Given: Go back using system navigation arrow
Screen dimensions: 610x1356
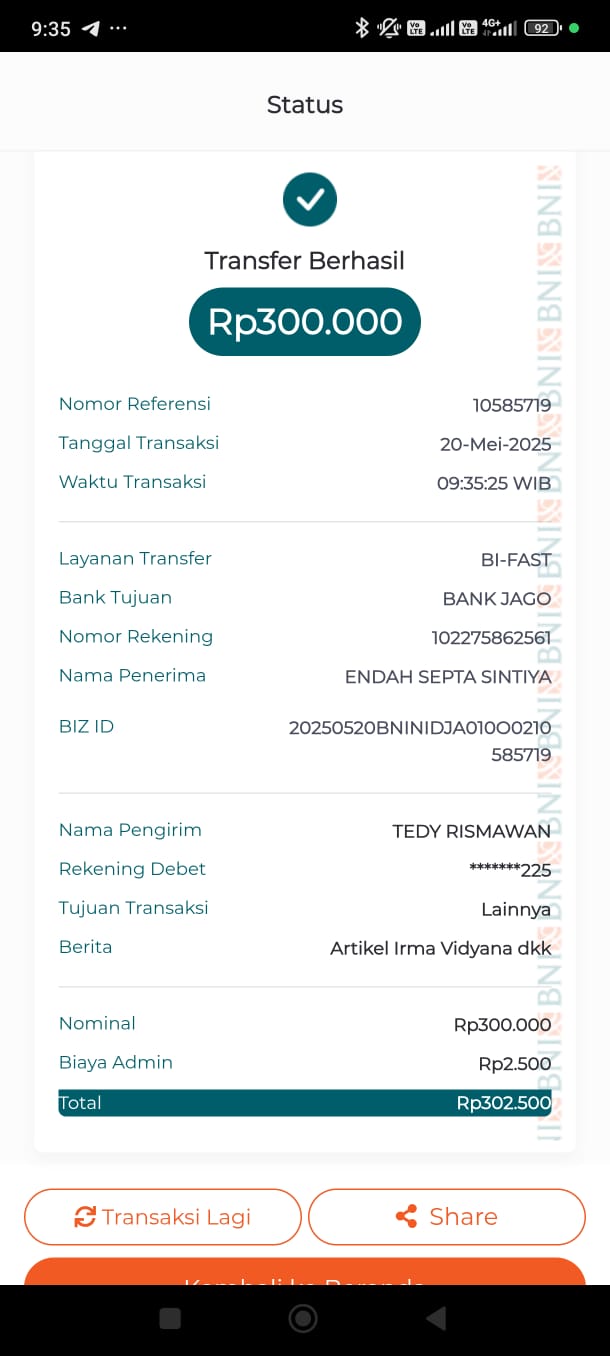Looking at the screenshot, I should tap(435, 1319).
